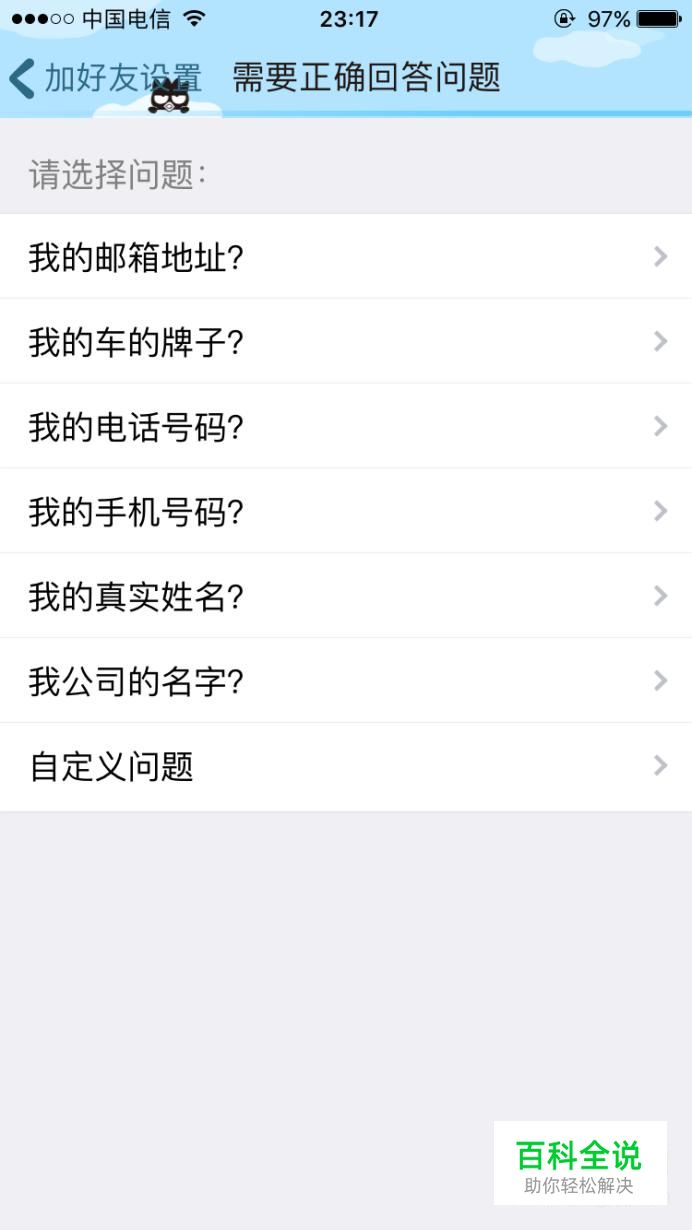The height and width of the screenshot is (1230, 692).
Task: Go back to 加好友设置
Action: coord(105,78)
